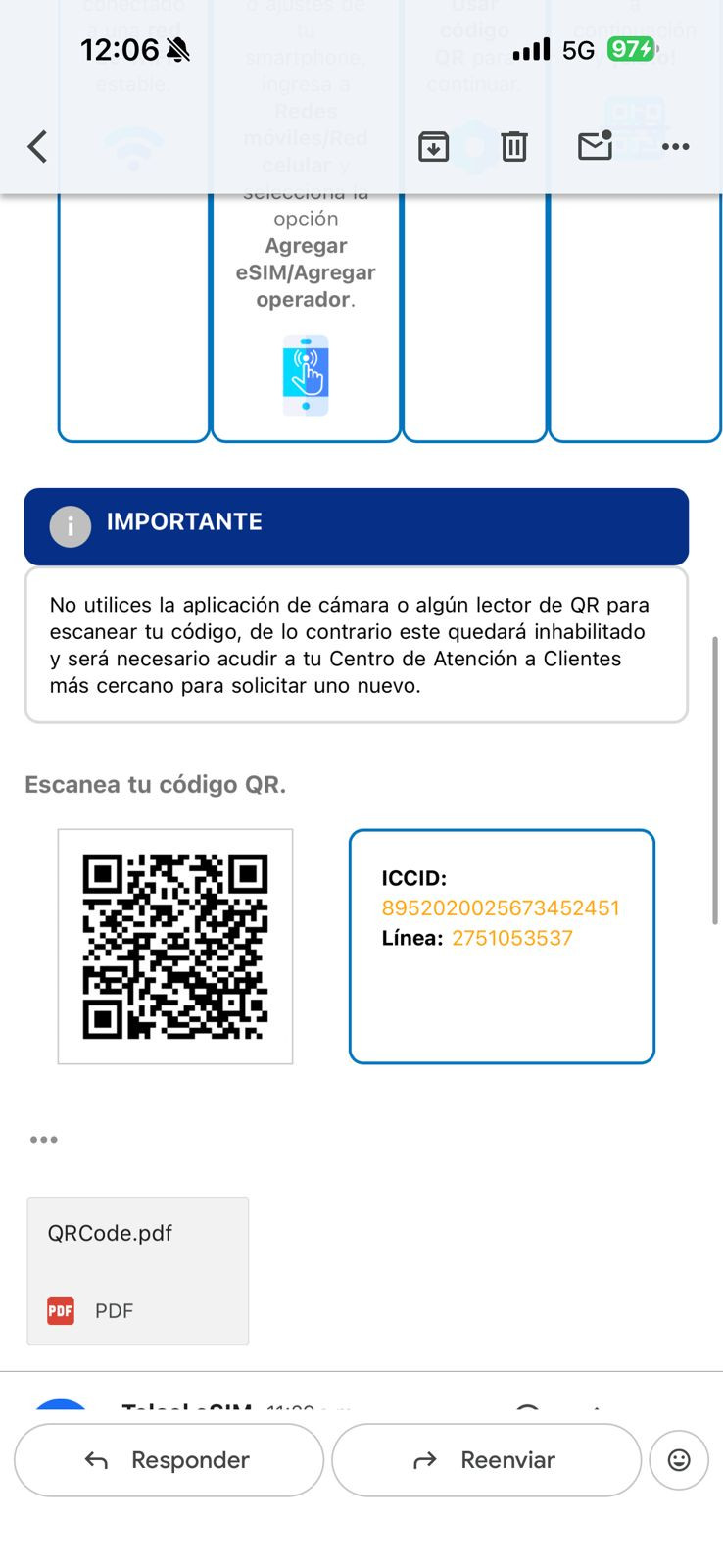Expand the trimmed content dots above the attachment
The image size is (723, 1568).
[44, 1139]
